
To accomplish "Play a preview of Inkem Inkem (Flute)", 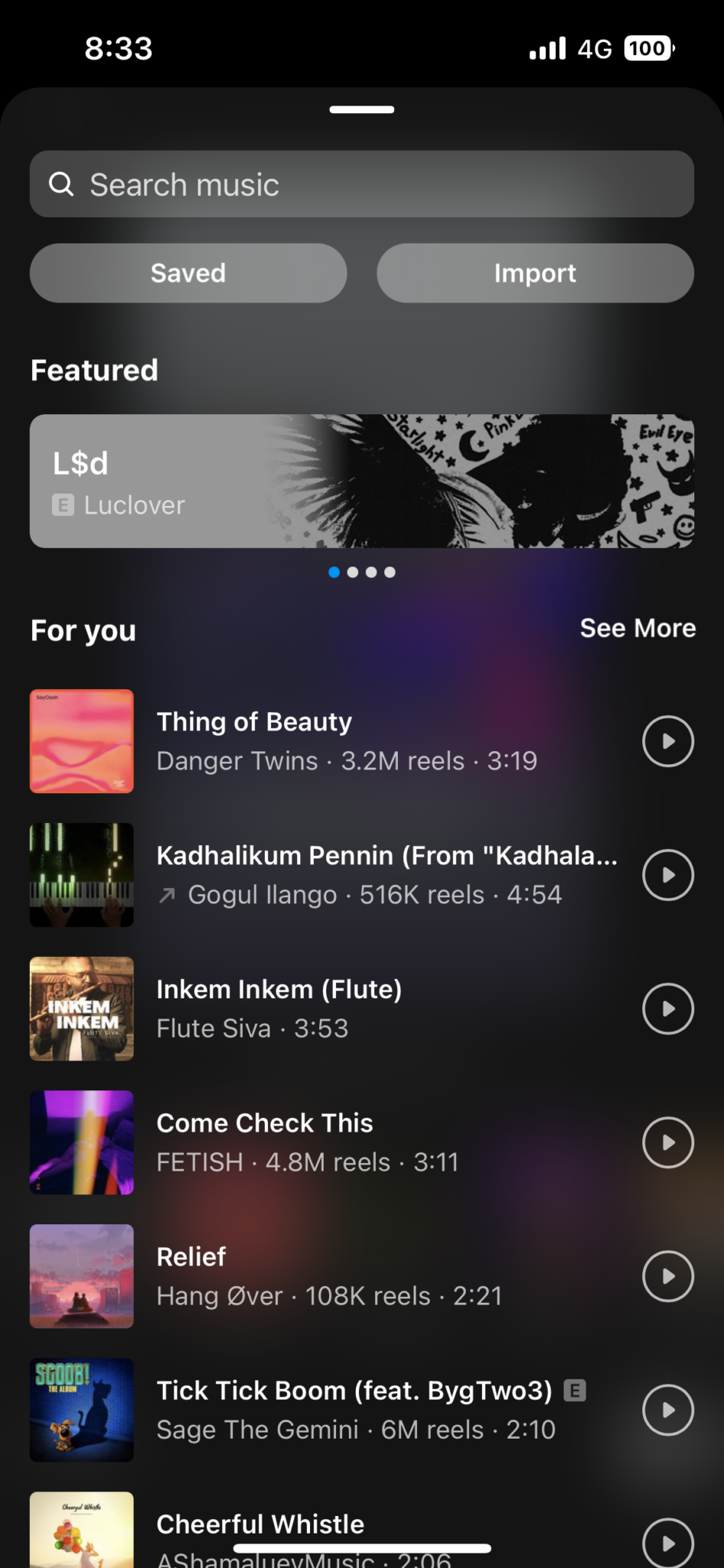I will pos(667,1009).
